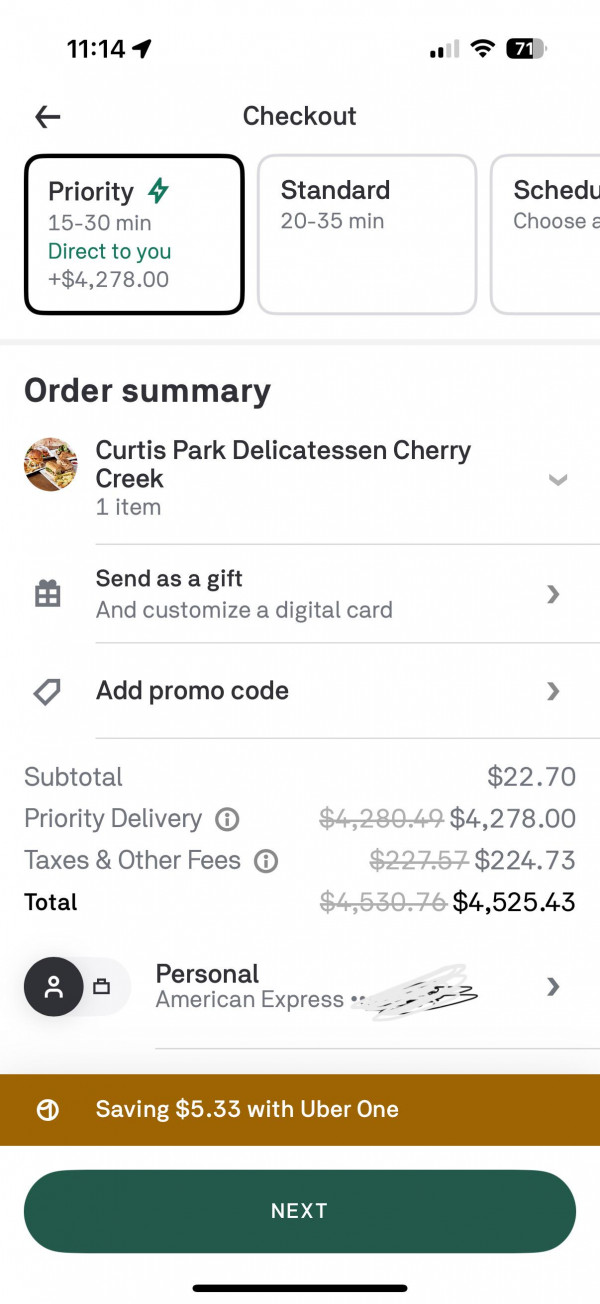Go back from Checkout
This screenshot has width=600, height=1304.
point(48,117)
